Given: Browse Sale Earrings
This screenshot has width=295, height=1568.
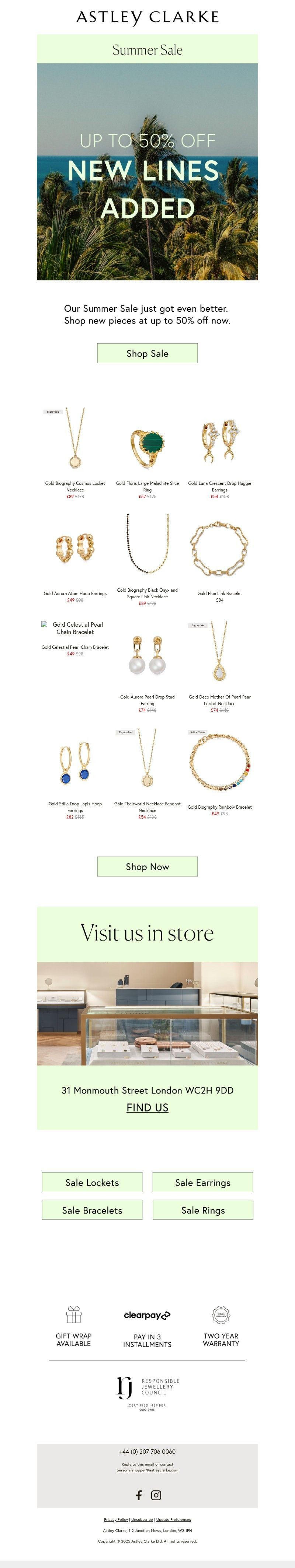Looking at the screenshot, I should (x=202, y=1182).
